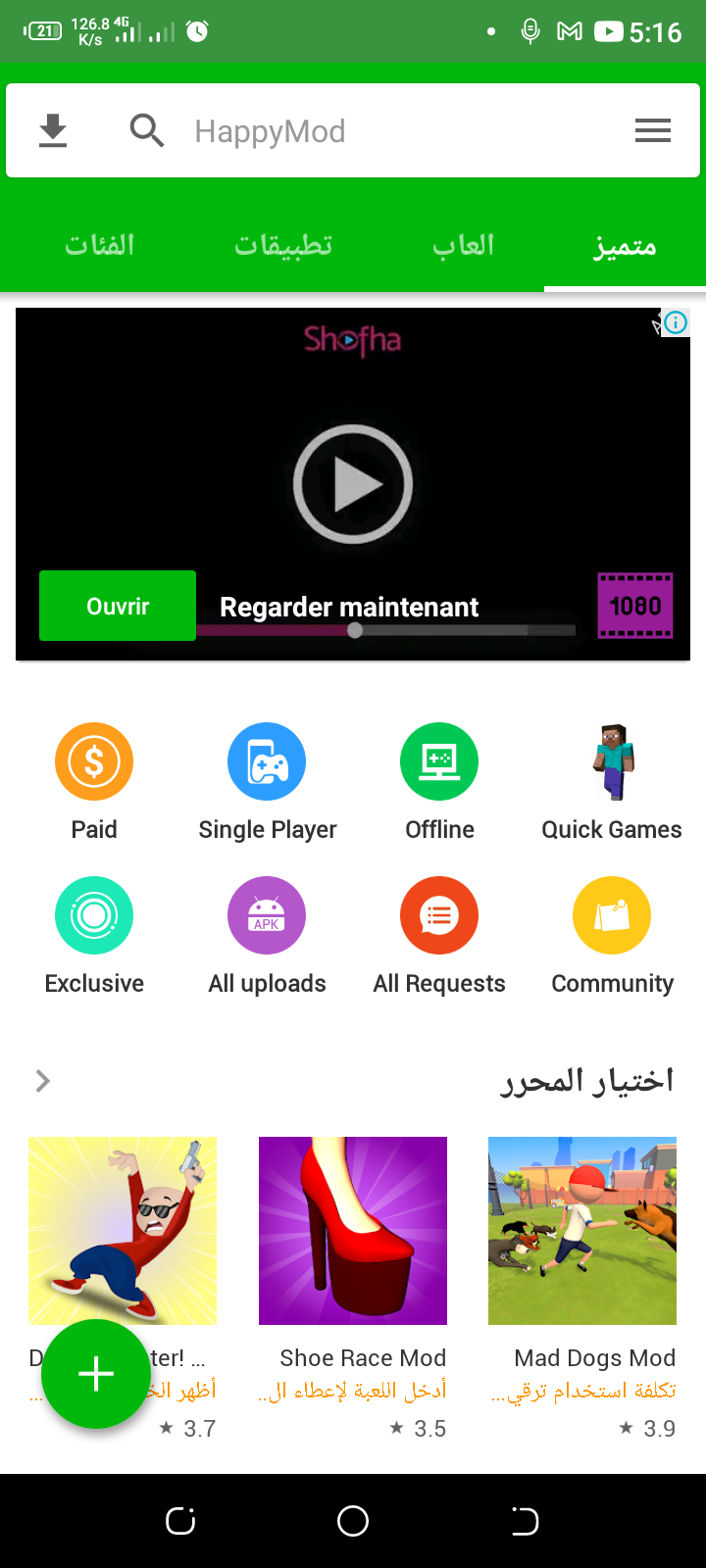Tap the green plus floating button

96,1374
